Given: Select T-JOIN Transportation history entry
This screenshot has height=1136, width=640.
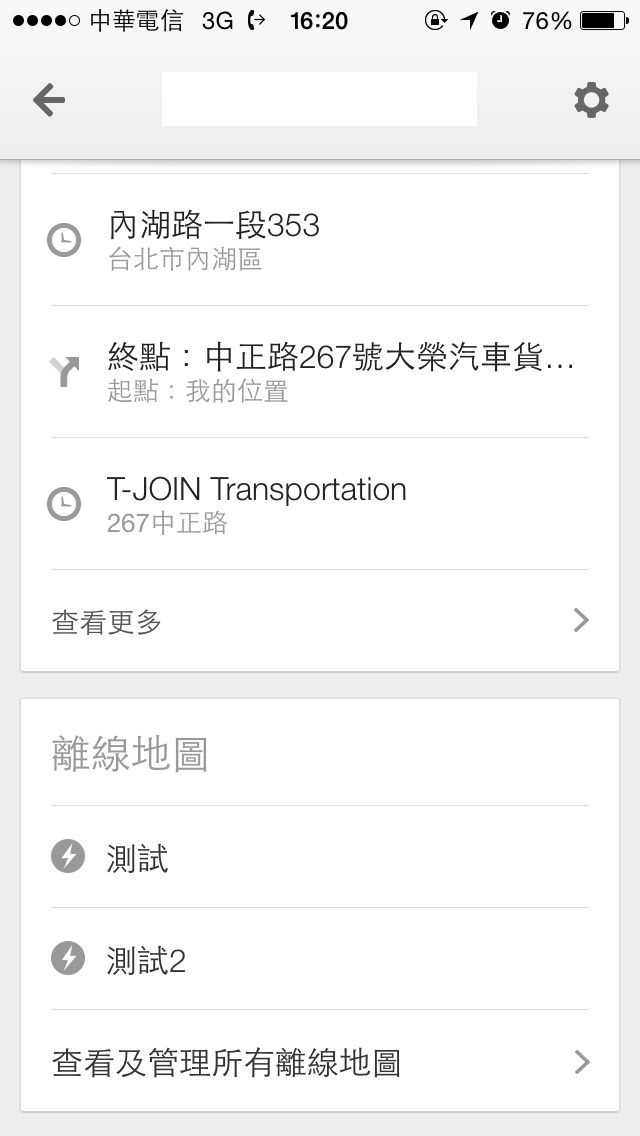Looking at the screenshot, I should click(320, 504).
